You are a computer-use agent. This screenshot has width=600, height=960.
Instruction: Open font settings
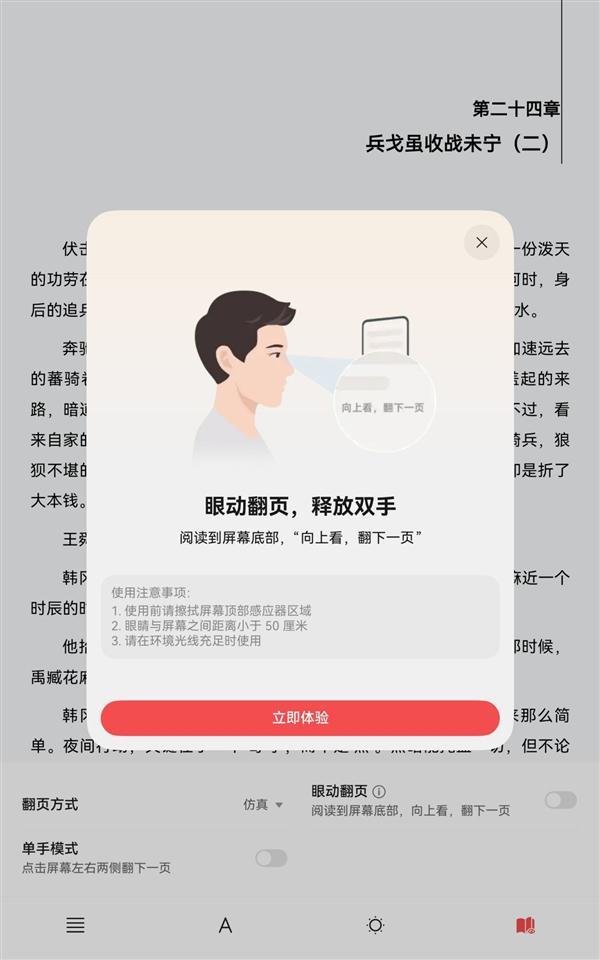[x=225, y=925]
